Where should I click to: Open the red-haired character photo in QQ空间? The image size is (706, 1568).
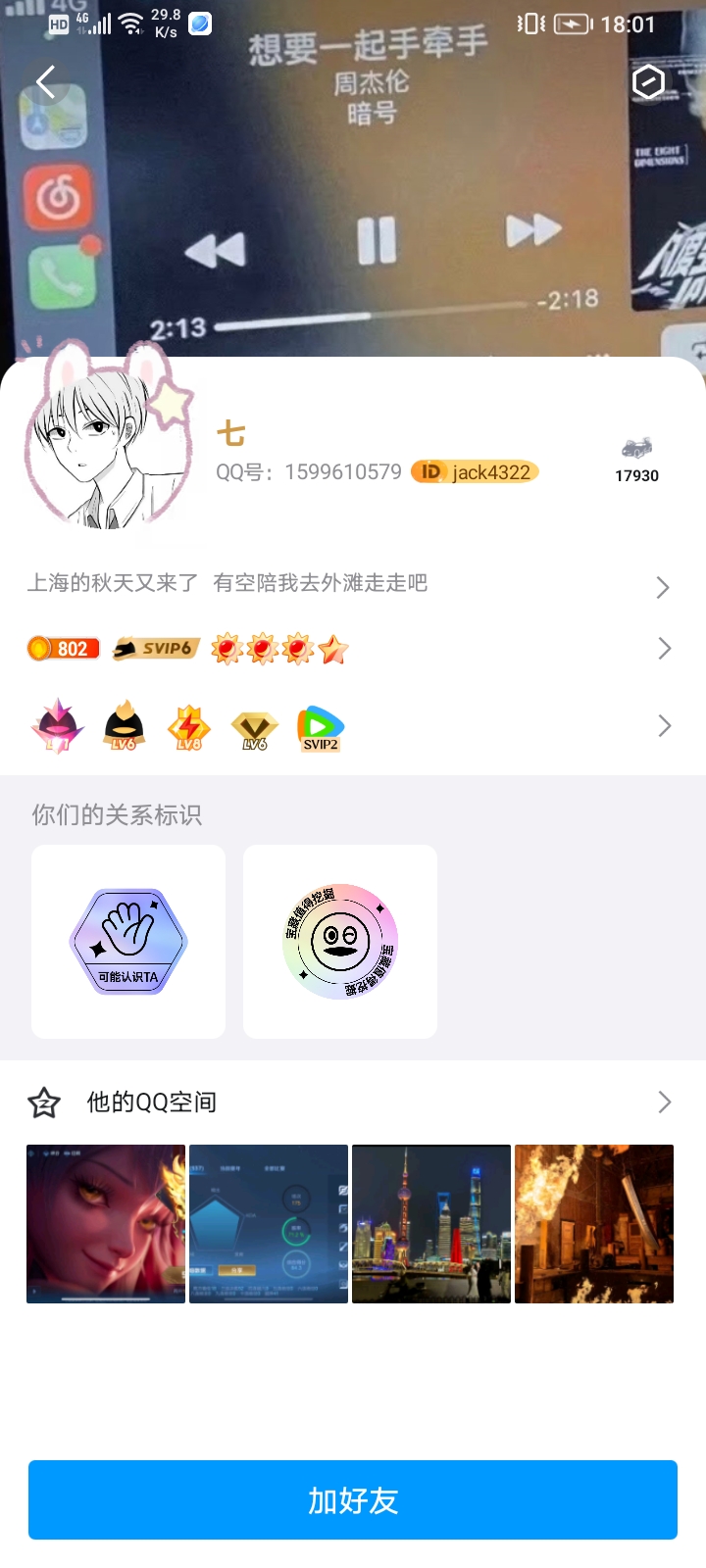coord(106,1224)
